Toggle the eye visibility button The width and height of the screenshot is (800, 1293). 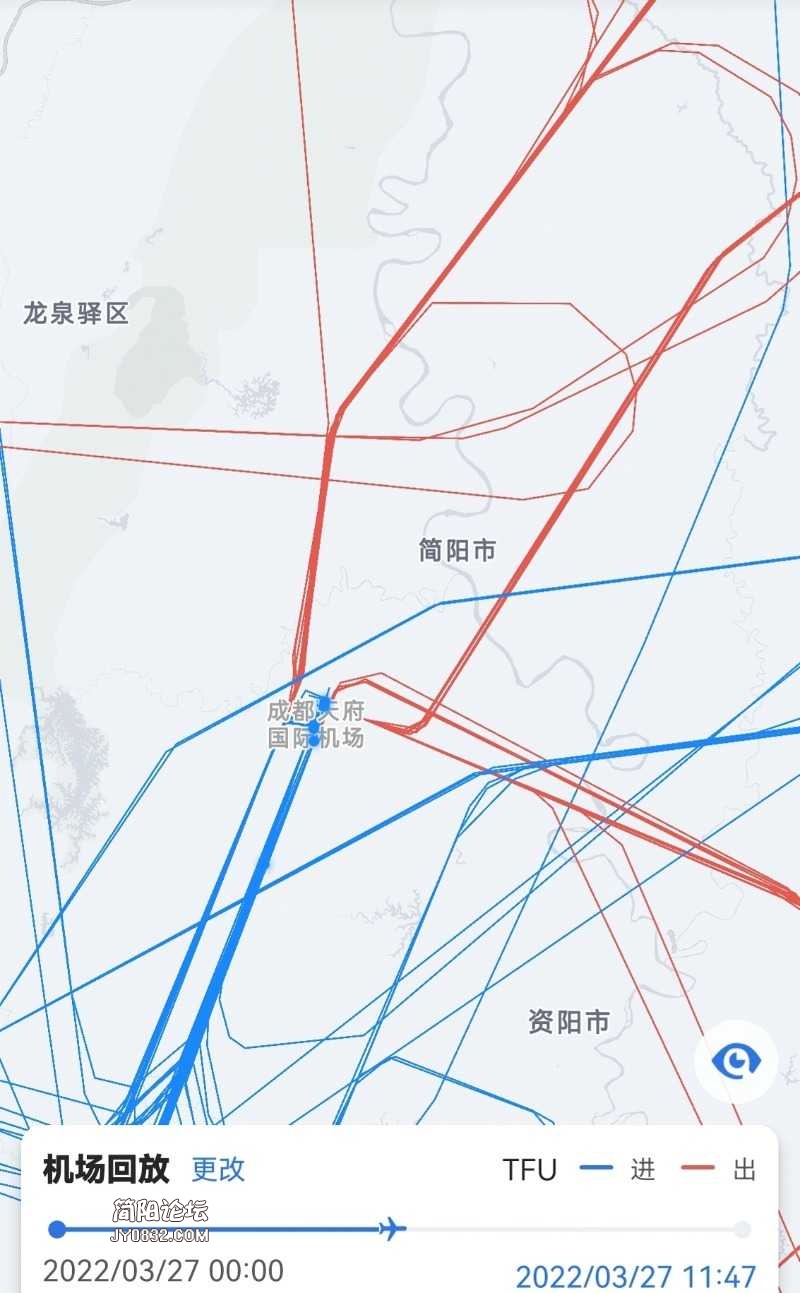(x=736, y=1062)
